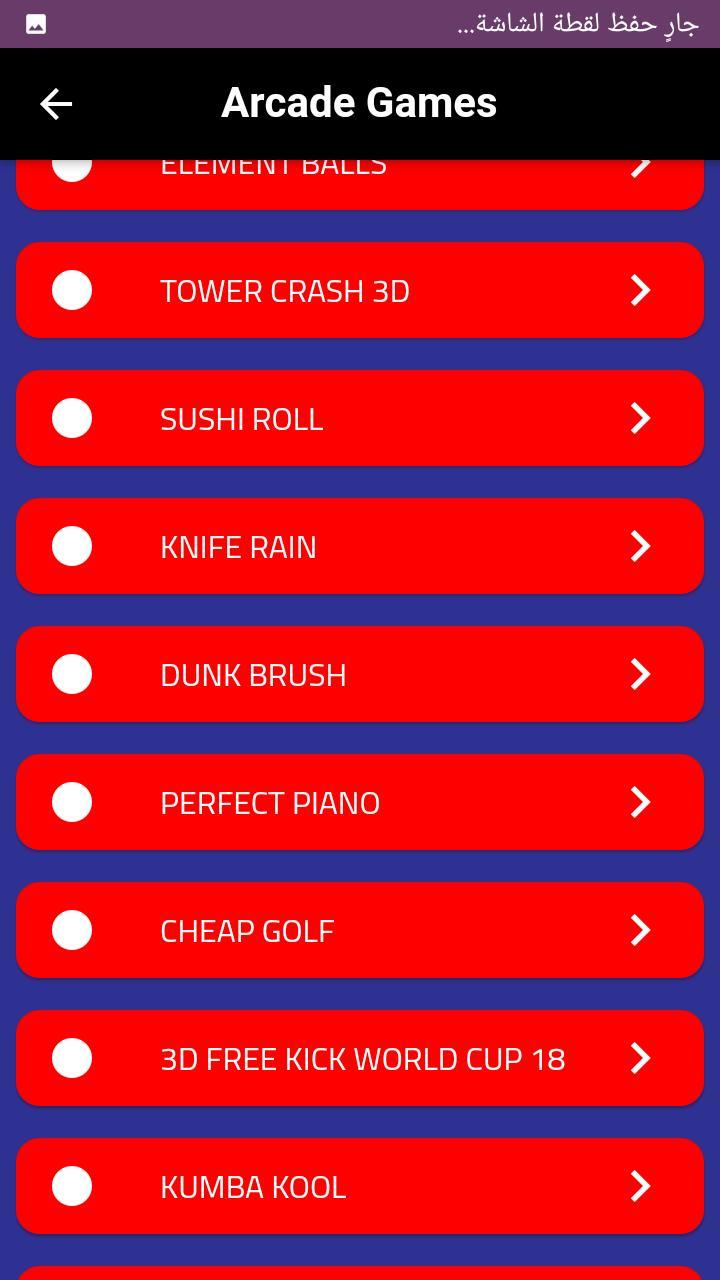Expand PERFECT PIANO via its chevron arrow
The image size is (720, 1280).
(x=640, y=802)
